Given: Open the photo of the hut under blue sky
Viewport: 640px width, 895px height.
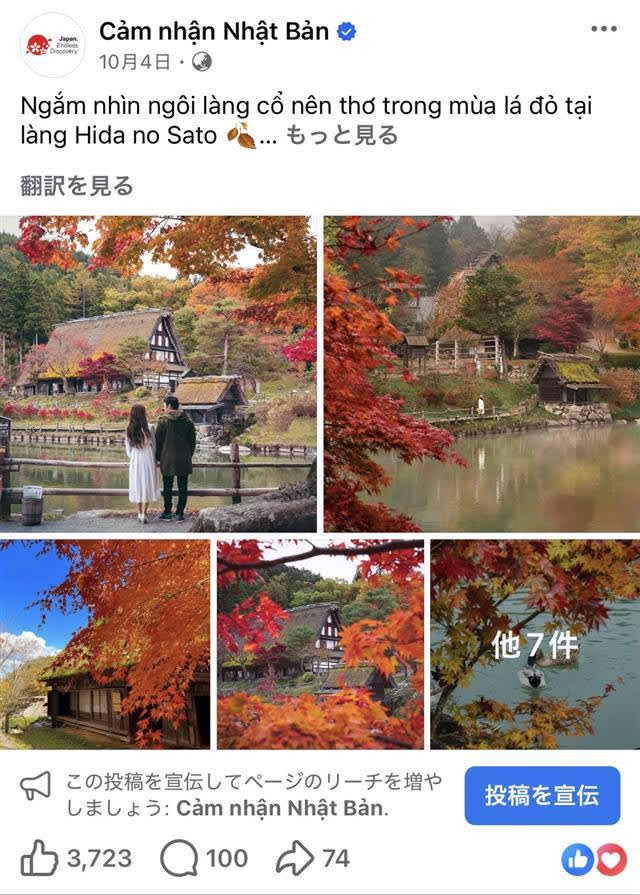Looking at the screenshot, I should [105, 645].
